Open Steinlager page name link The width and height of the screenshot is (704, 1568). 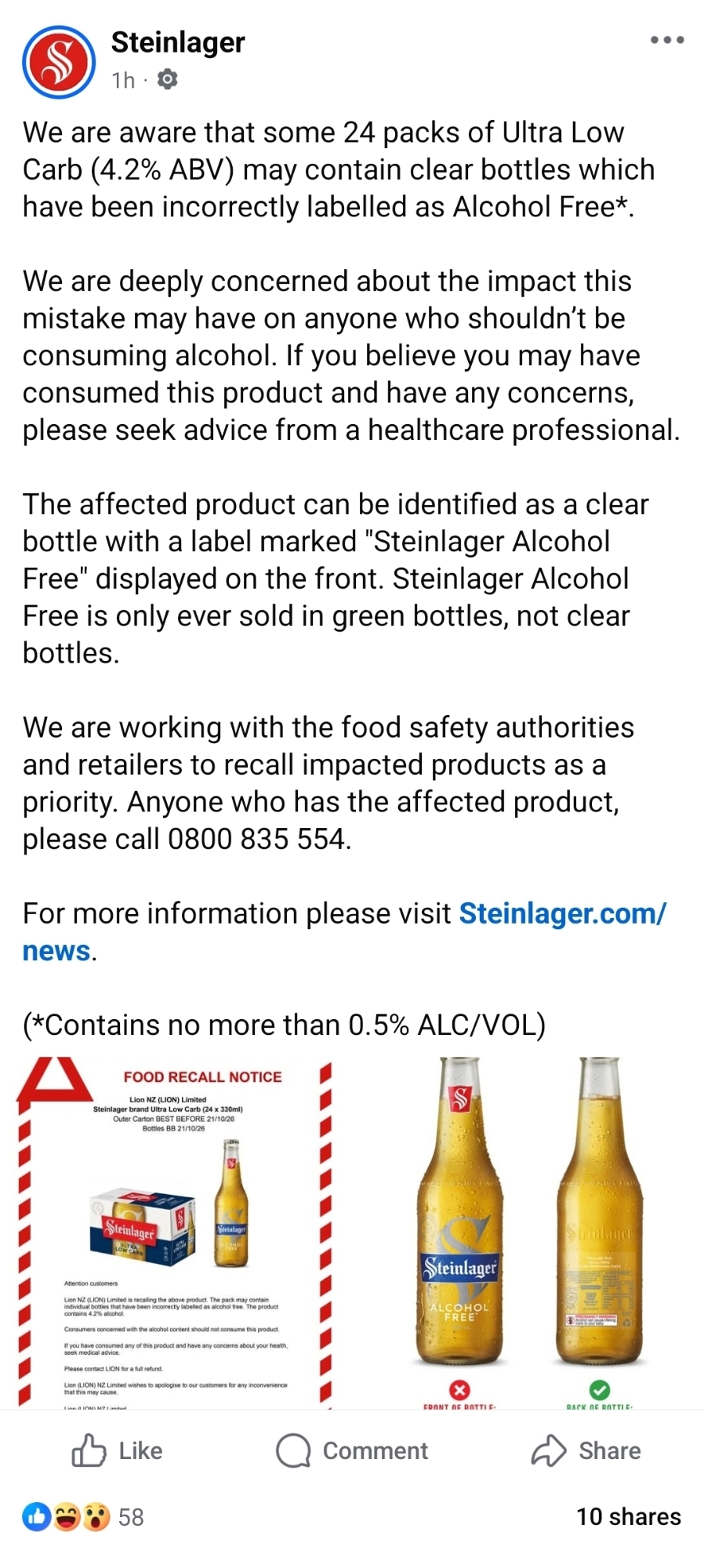coord(178,42)
